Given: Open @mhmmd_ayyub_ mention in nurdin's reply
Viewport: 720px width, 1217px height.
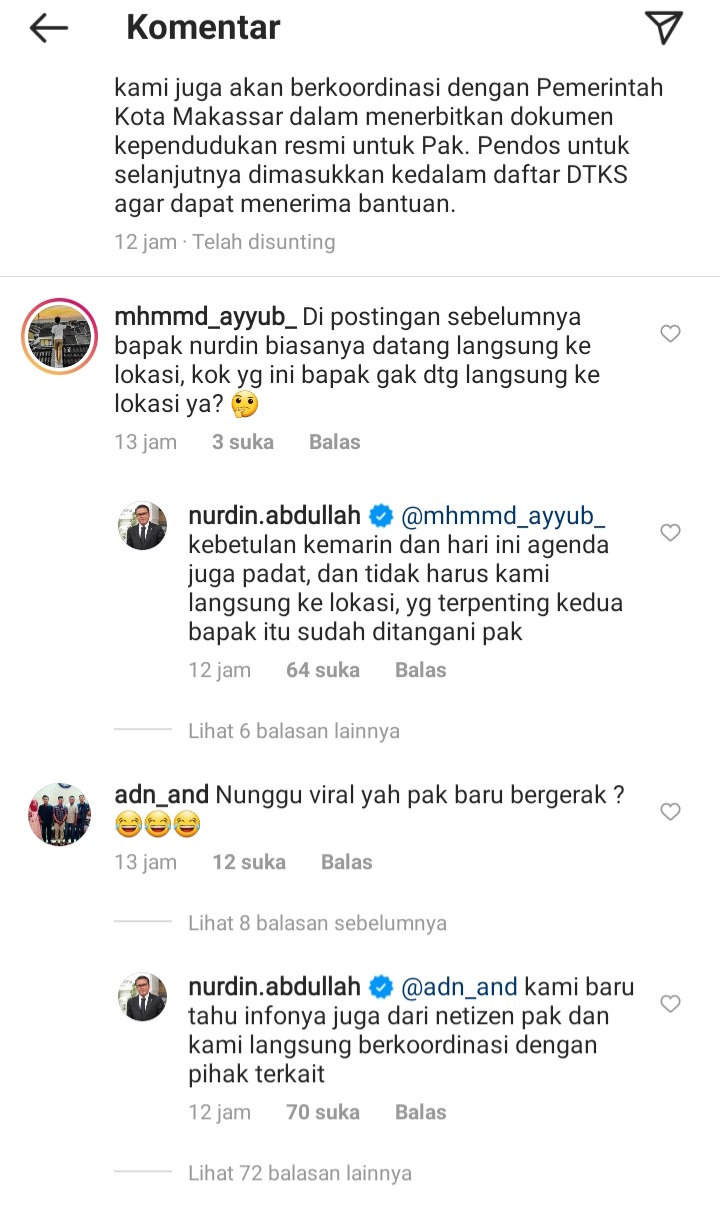Looking at the screenshot, I should 503,516.
